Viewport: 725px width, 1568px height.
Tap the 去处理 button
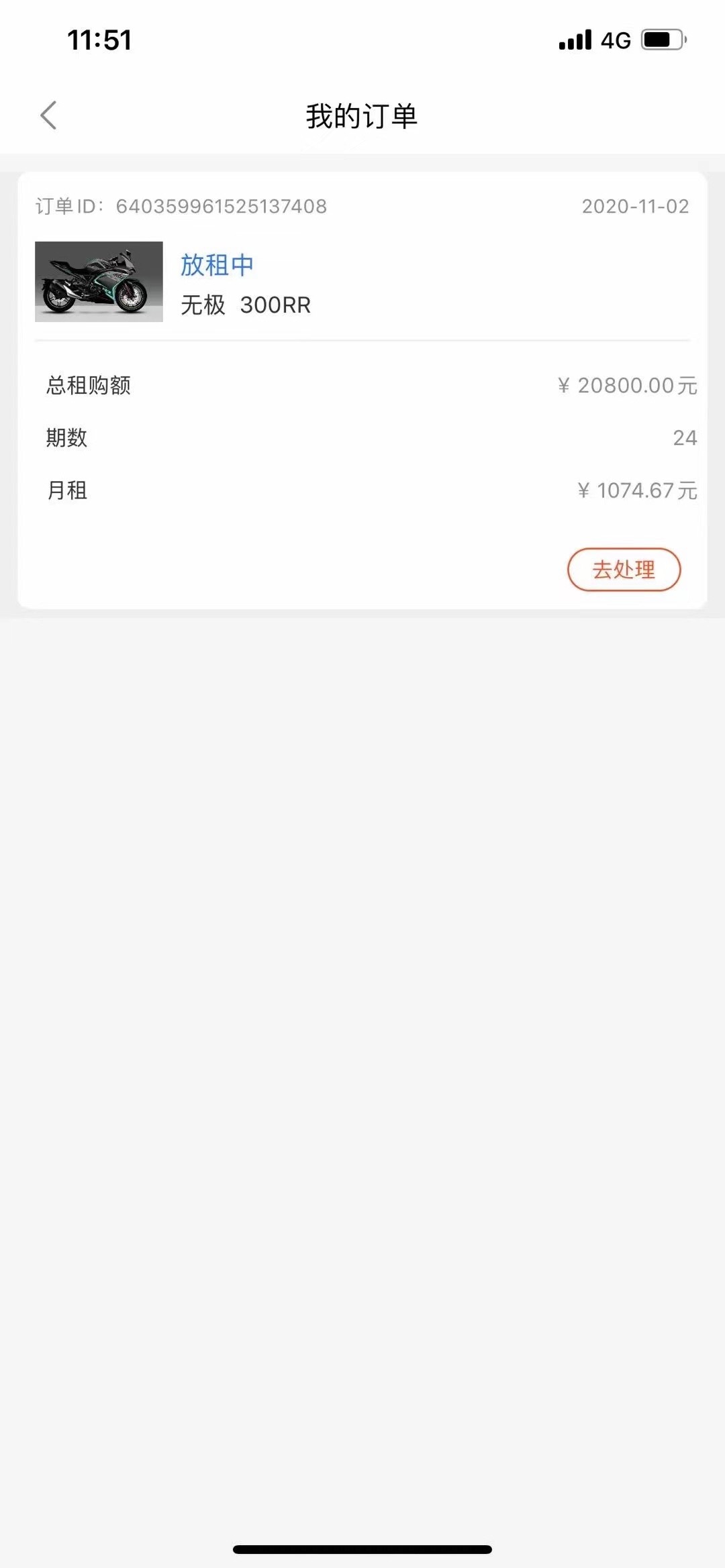tap(624, 570)
